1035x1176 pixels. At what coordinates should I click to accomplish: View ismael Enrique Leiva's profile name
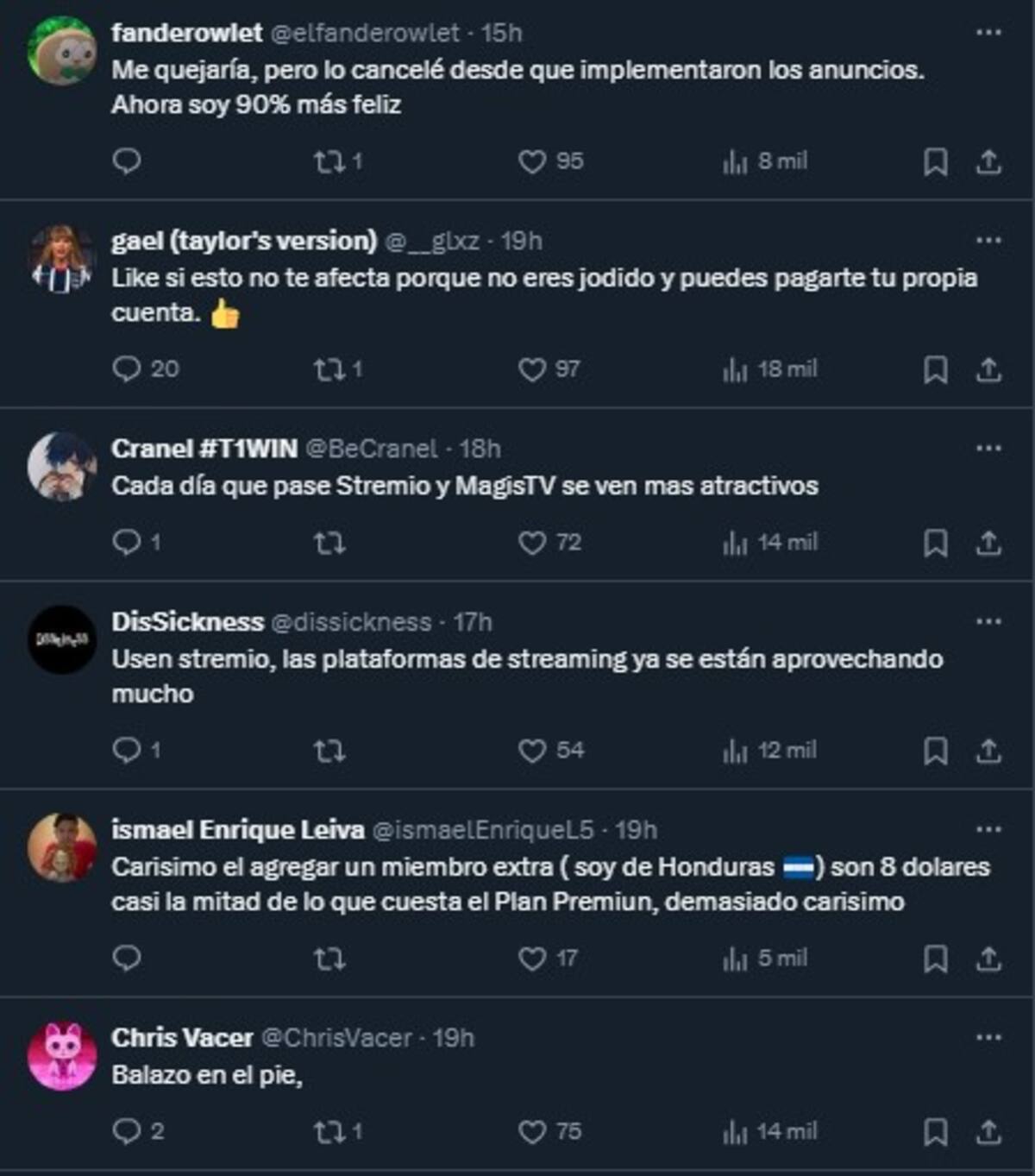(x=238, y=830)
